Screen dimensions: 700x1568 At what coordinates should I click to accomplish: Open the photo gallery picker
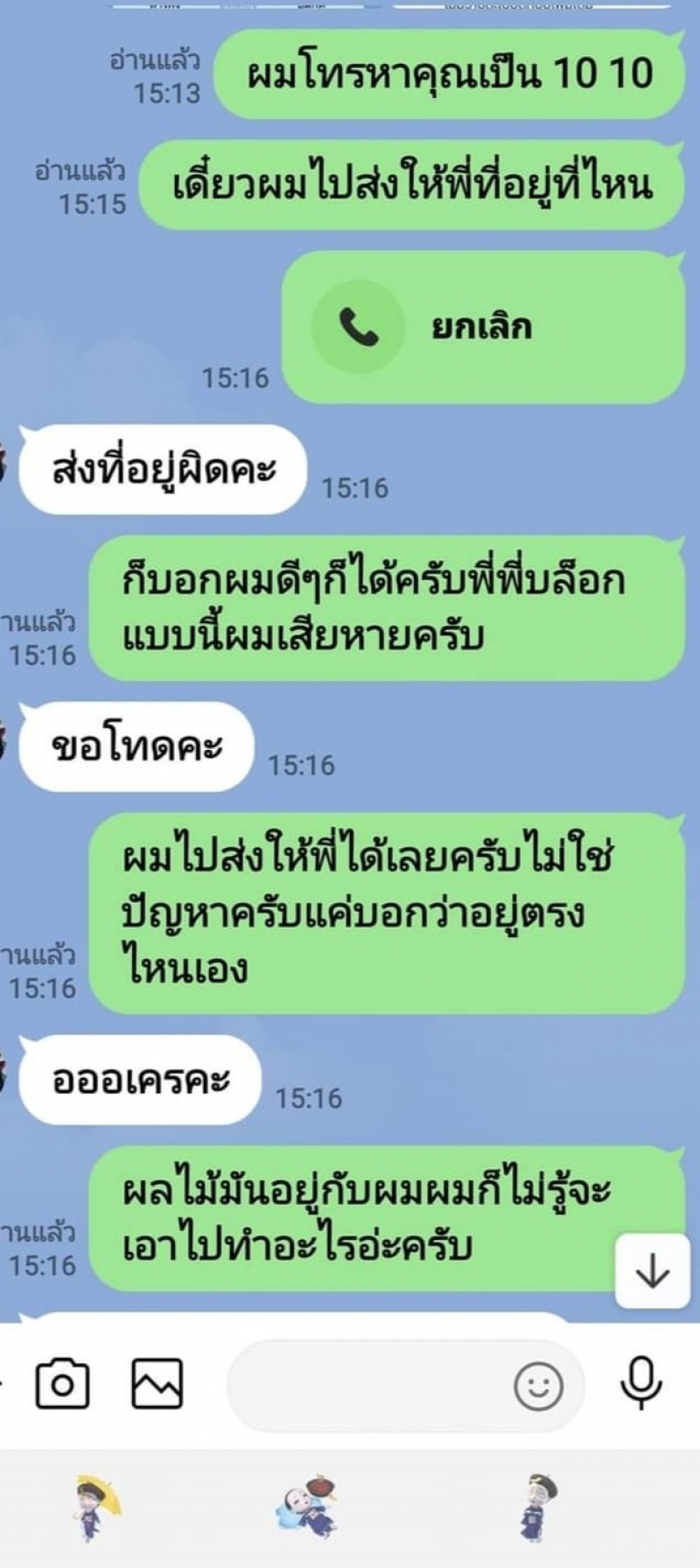point(157,1383)
